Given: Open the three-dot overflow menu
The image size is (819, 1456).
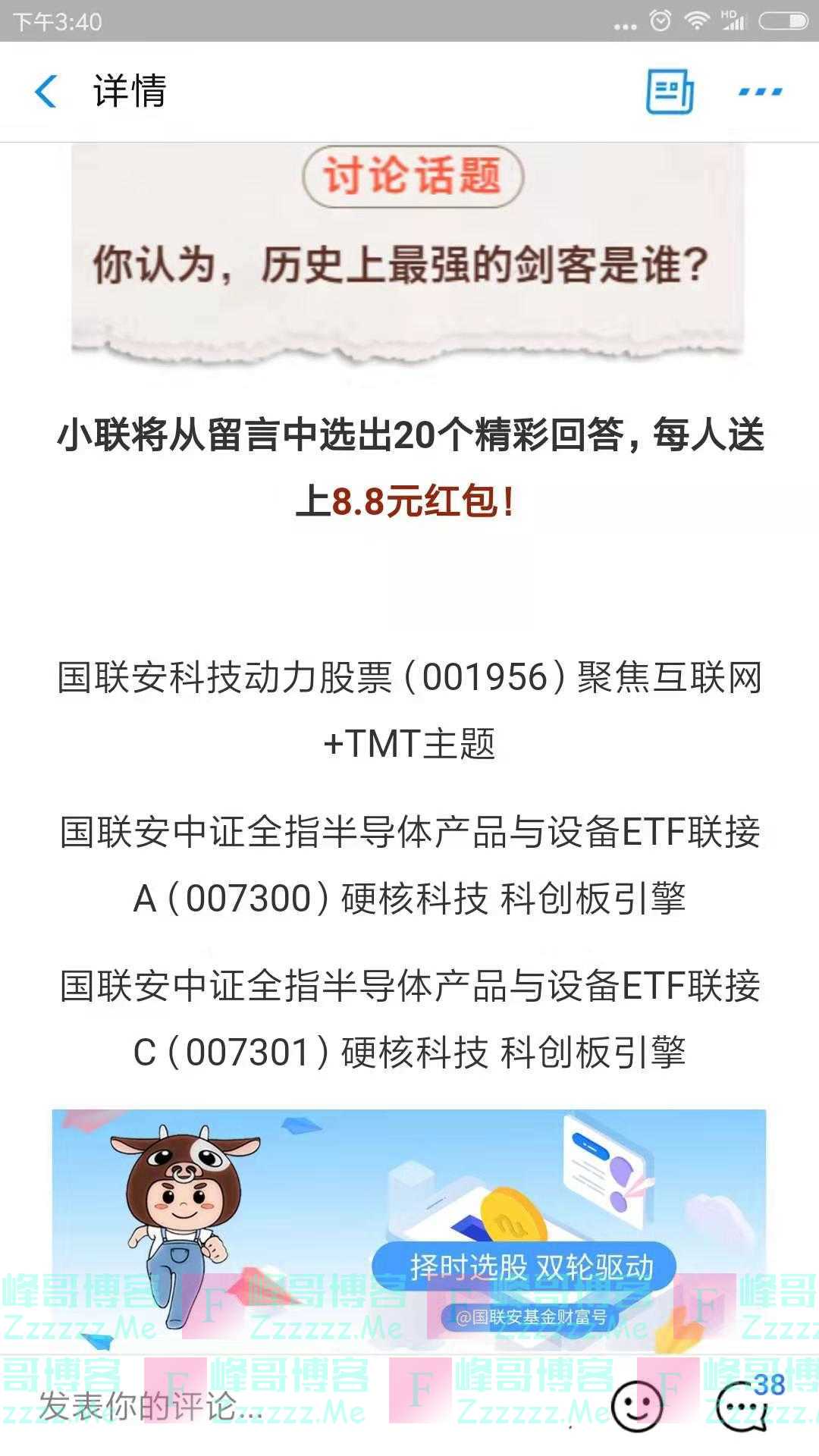Looking at the screenshot, I should [760, 92].
